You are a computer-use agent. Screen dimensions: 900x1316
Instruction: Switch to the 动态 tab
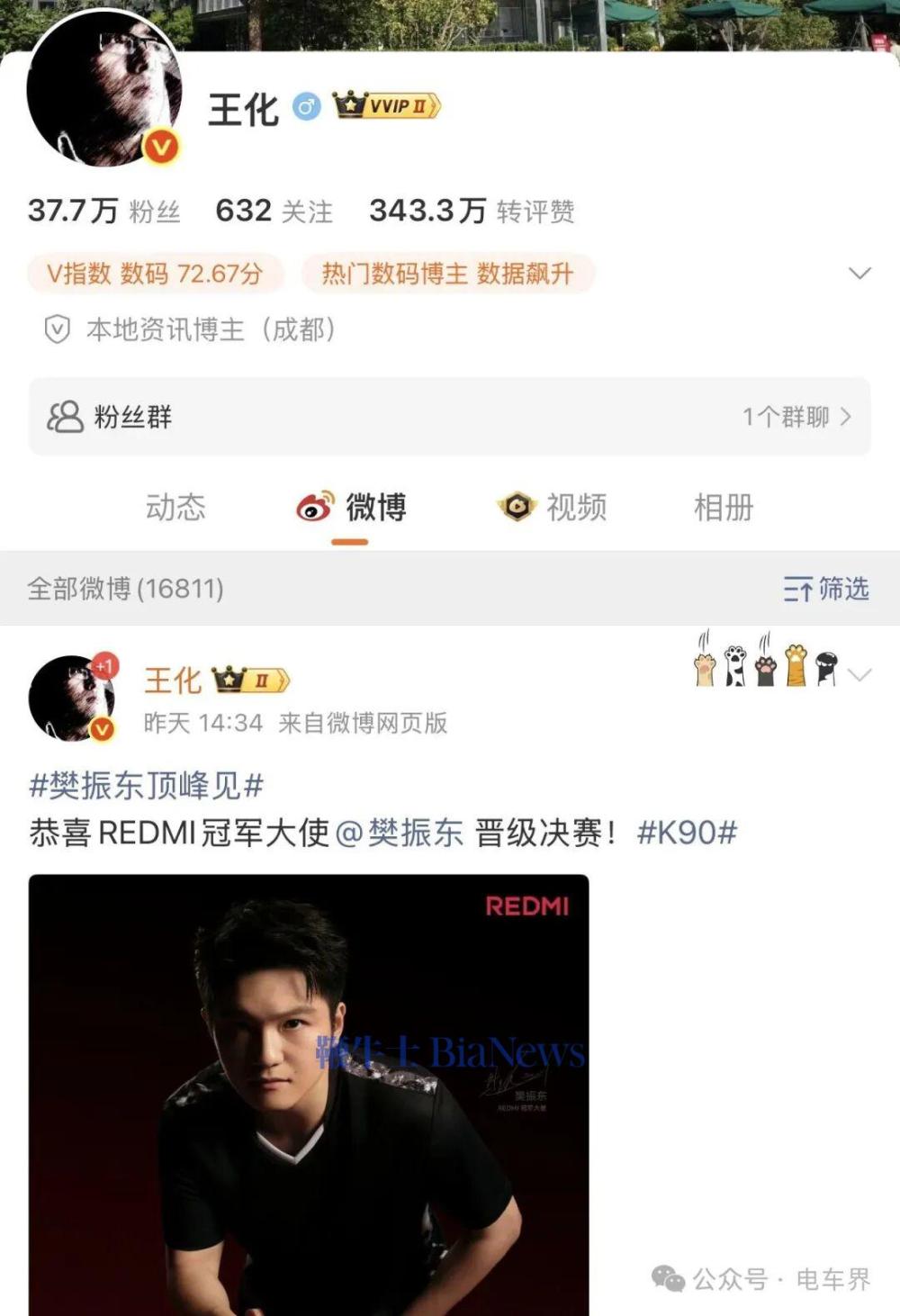[175, 508]
